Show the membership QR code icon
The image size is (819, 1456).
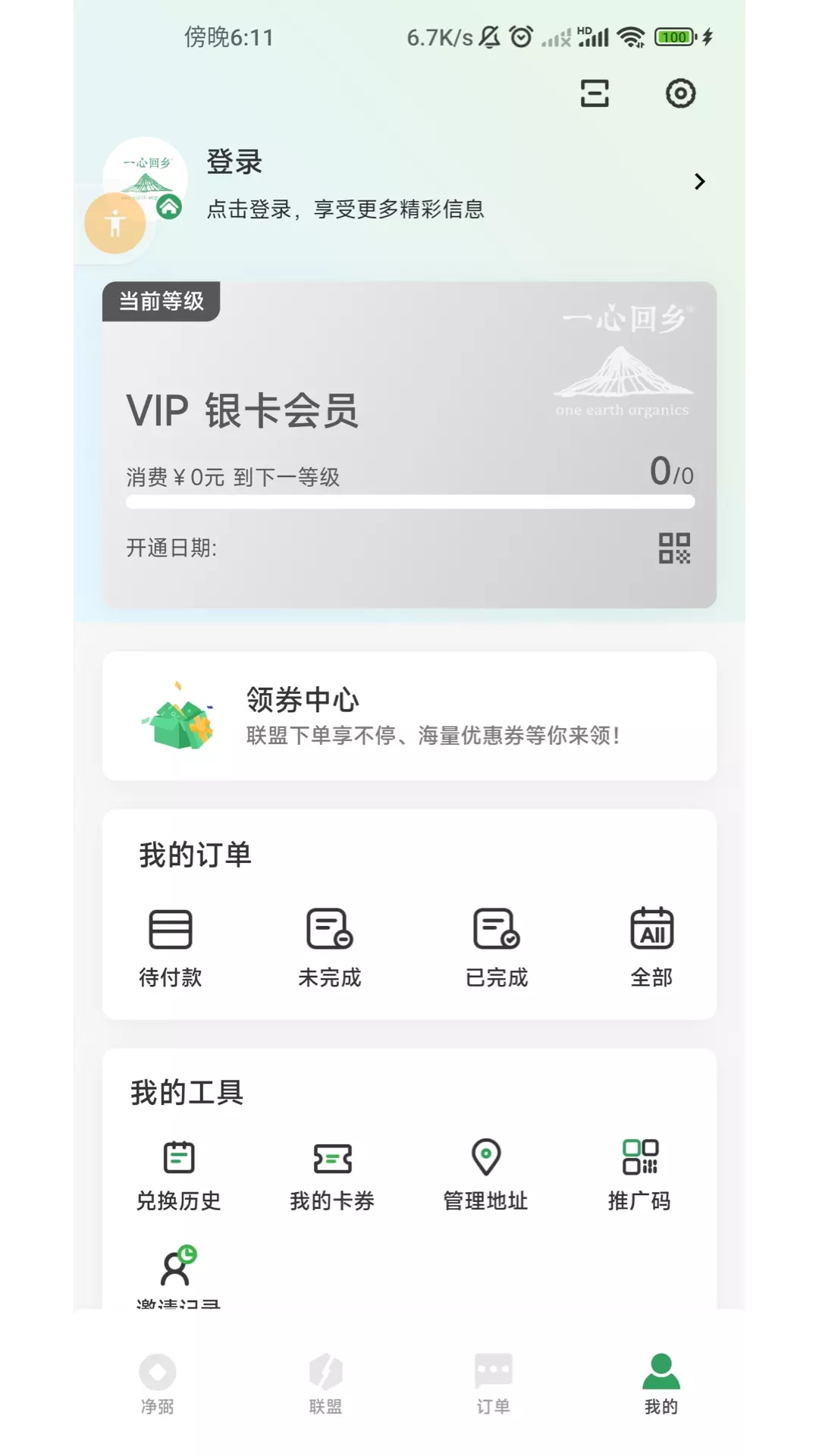point(674,548)
